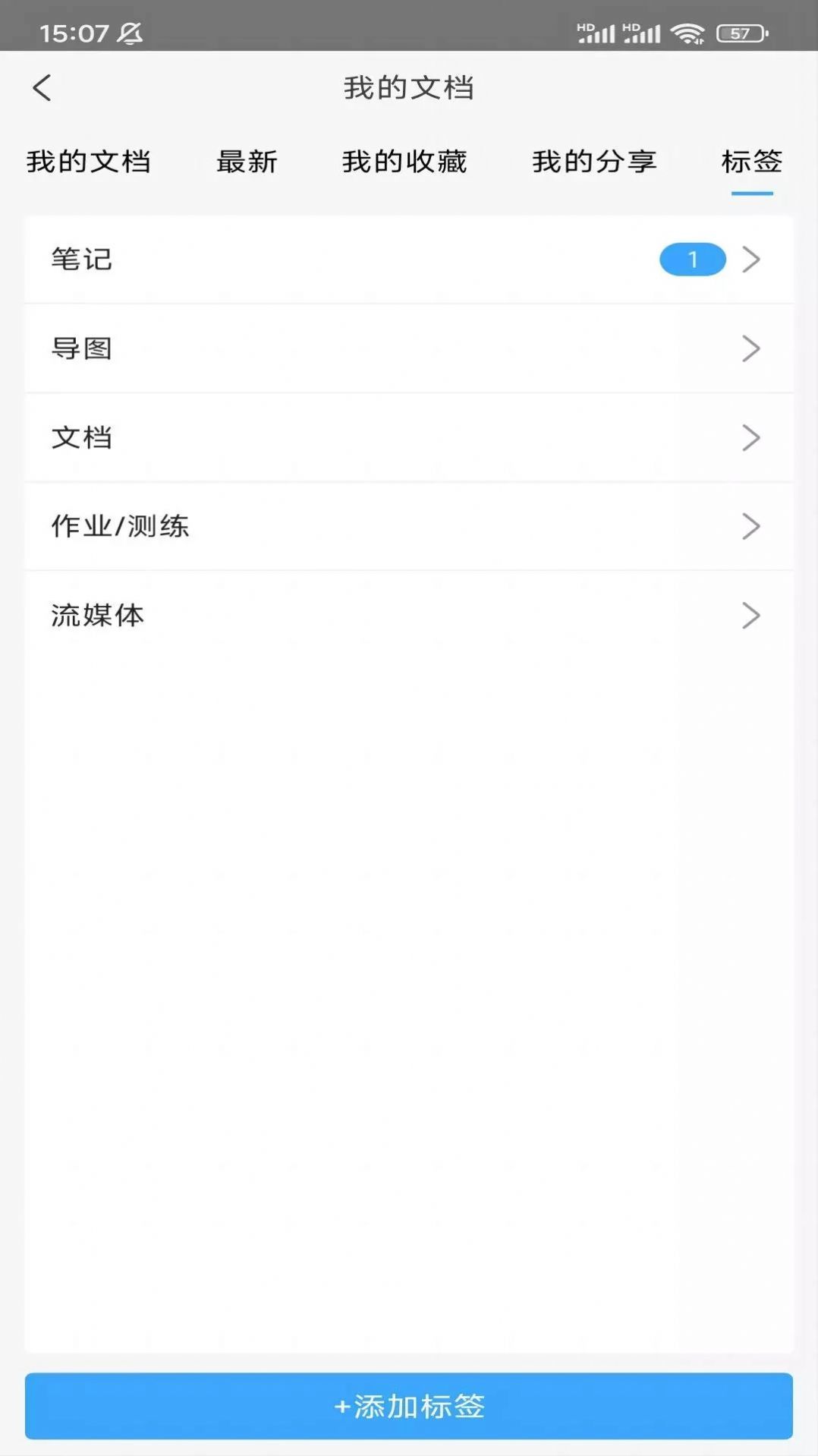Image resolution: width=818 pixels, height=1456 pixels.
Task: Open the 笔记 tag row
Action: (x=408, y=260)
